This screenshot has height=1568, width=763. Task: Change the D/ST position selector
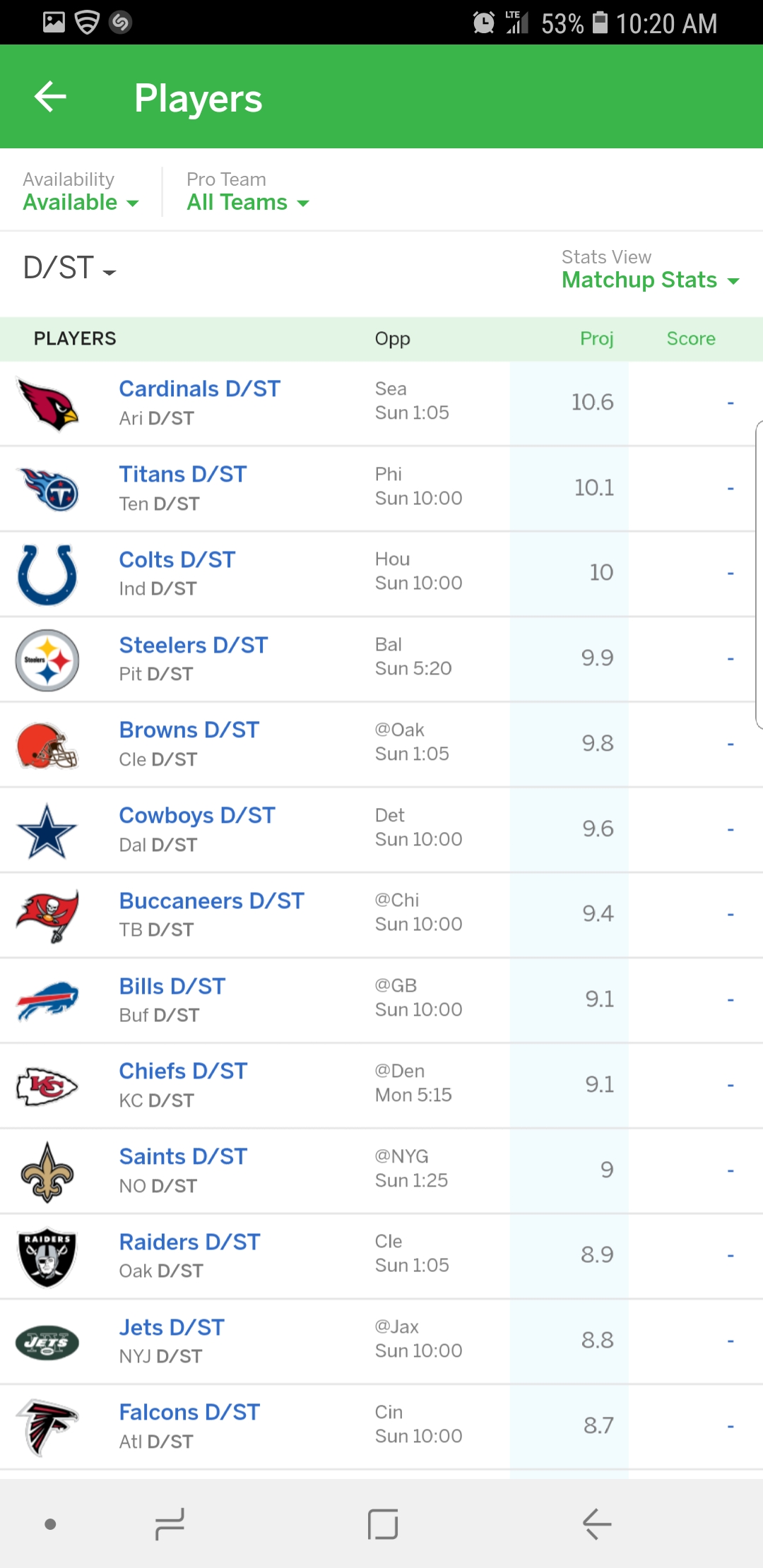pyautogui.click(x=69, y=268)
